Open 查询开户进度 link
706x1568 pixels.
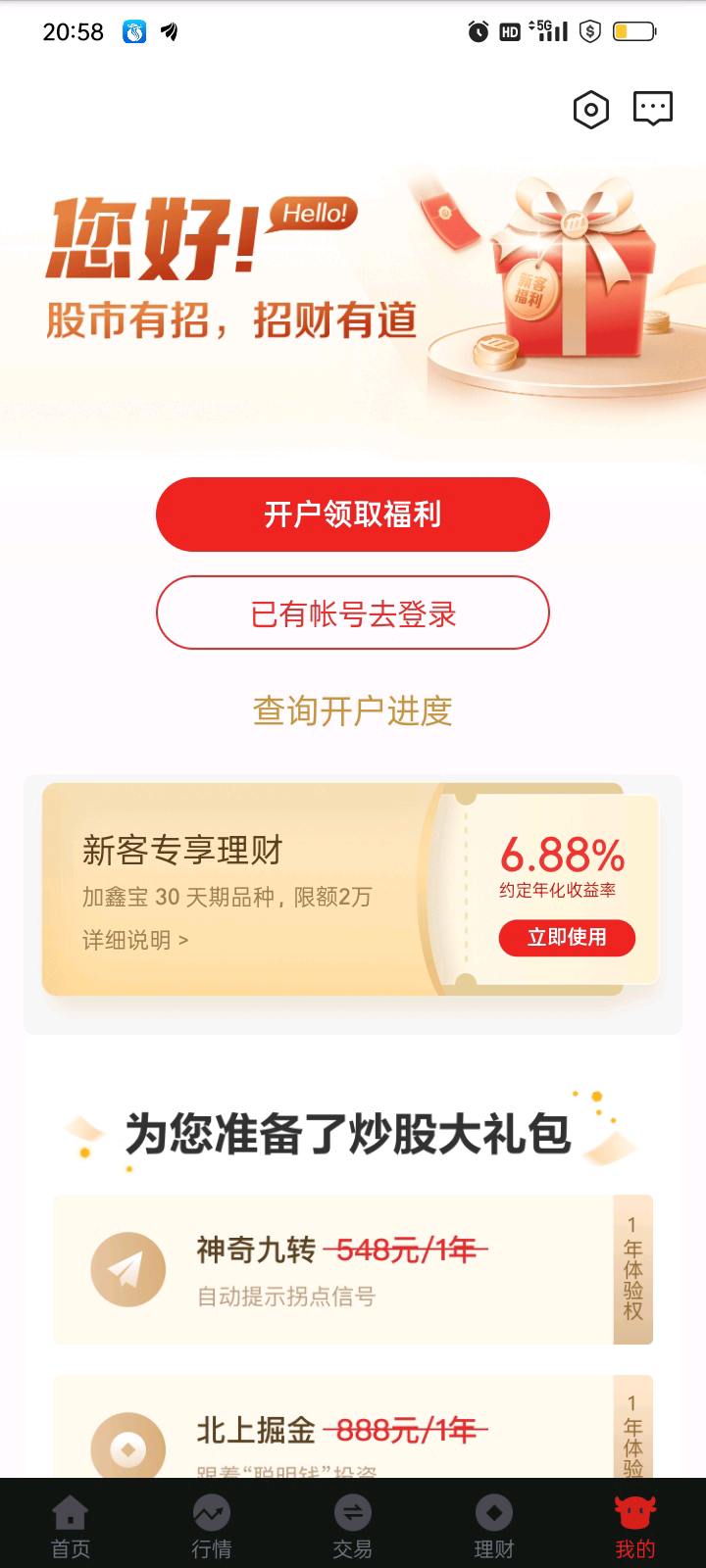pyautogui.click(x=352, y=711)
